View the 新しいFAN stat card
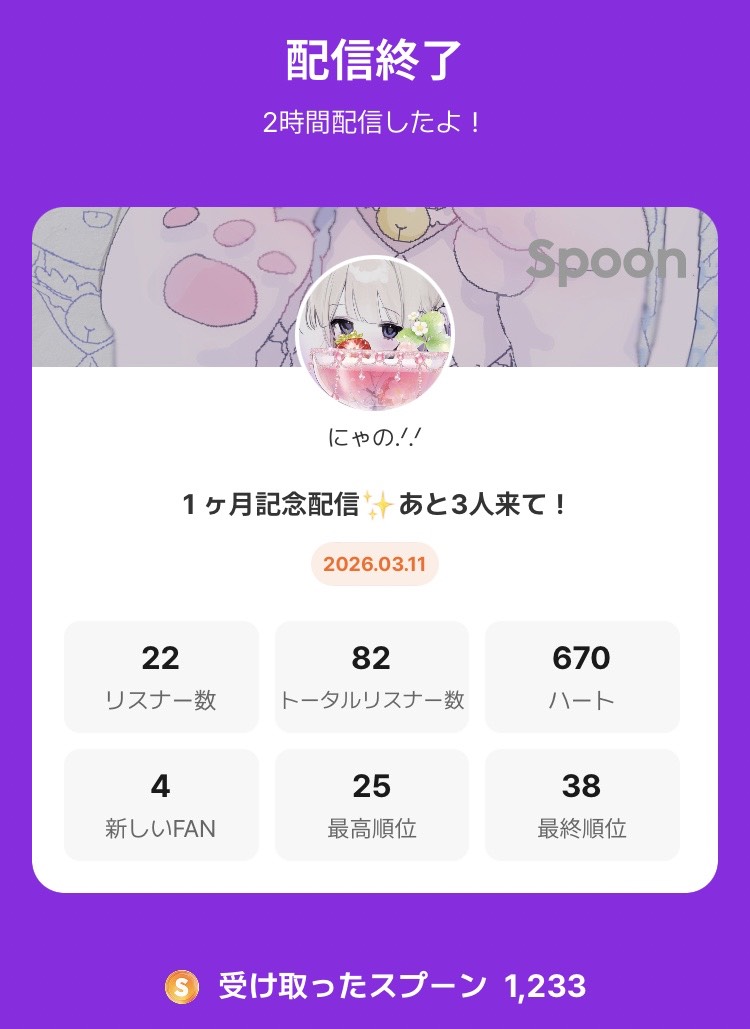Image resolution: width=750 pixels, height=1029 pixels. click(161, 803)
